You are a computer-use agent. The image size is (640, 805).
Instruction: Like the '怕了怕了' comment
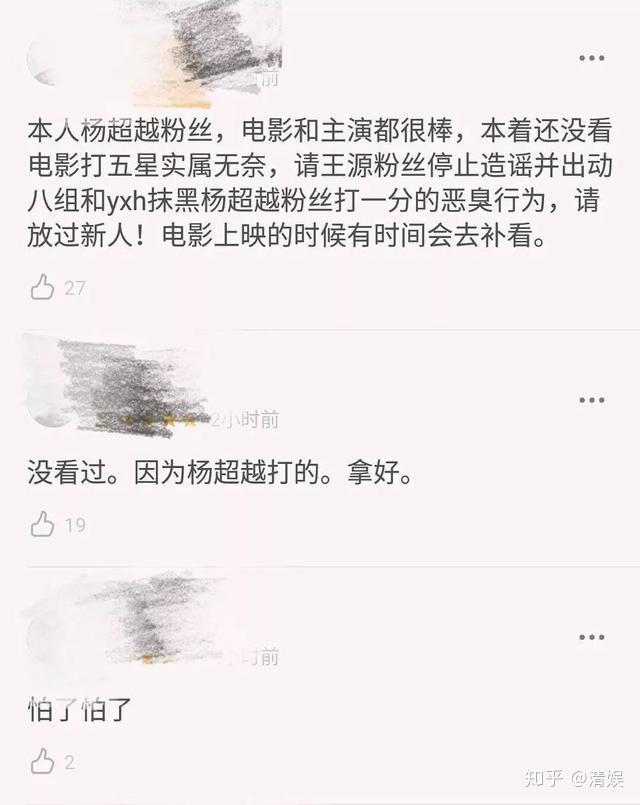[x=42, y=762]
